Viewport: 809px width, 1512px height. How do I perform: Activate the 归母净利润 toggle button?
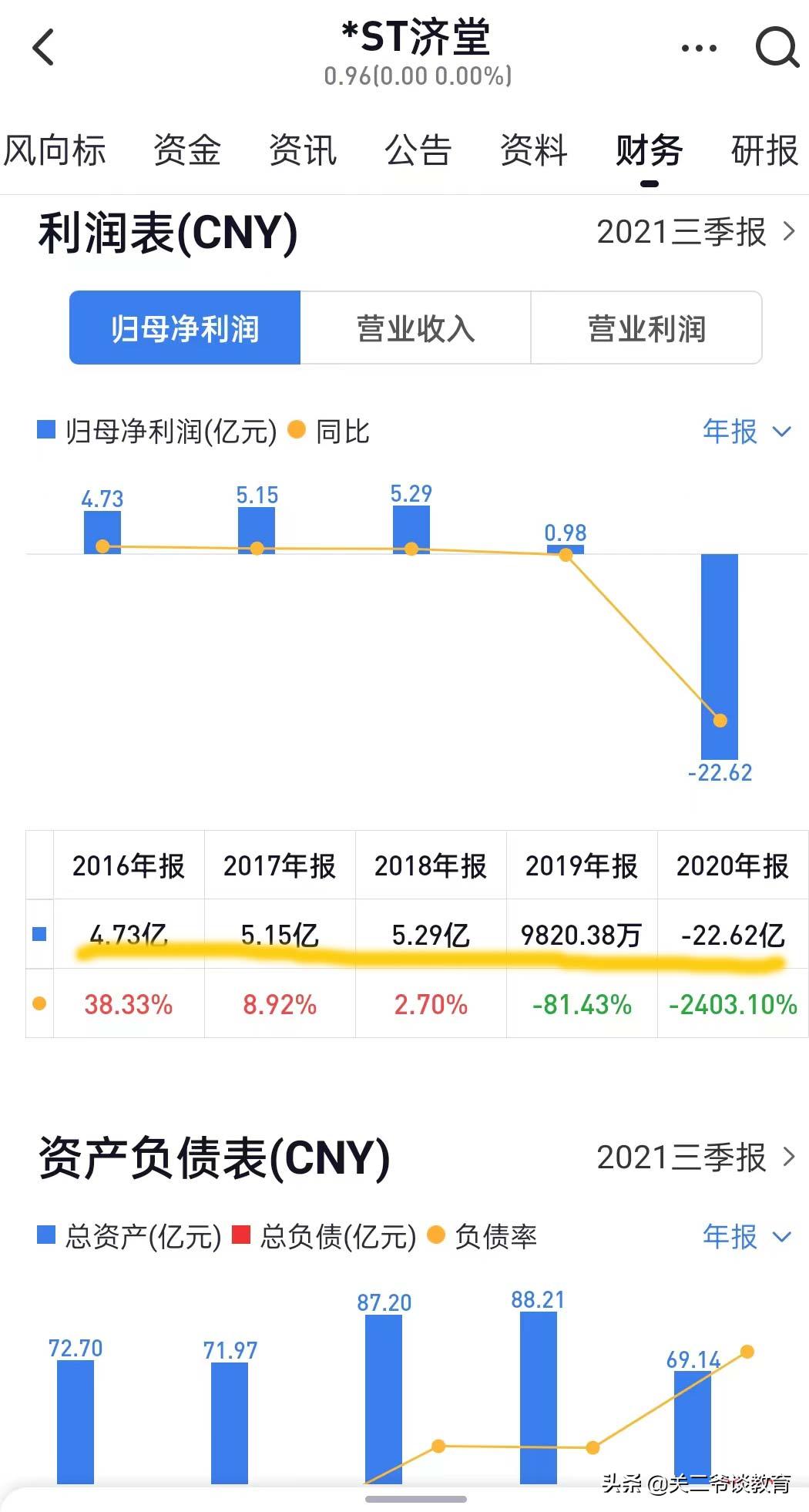[x=185, y=328]
